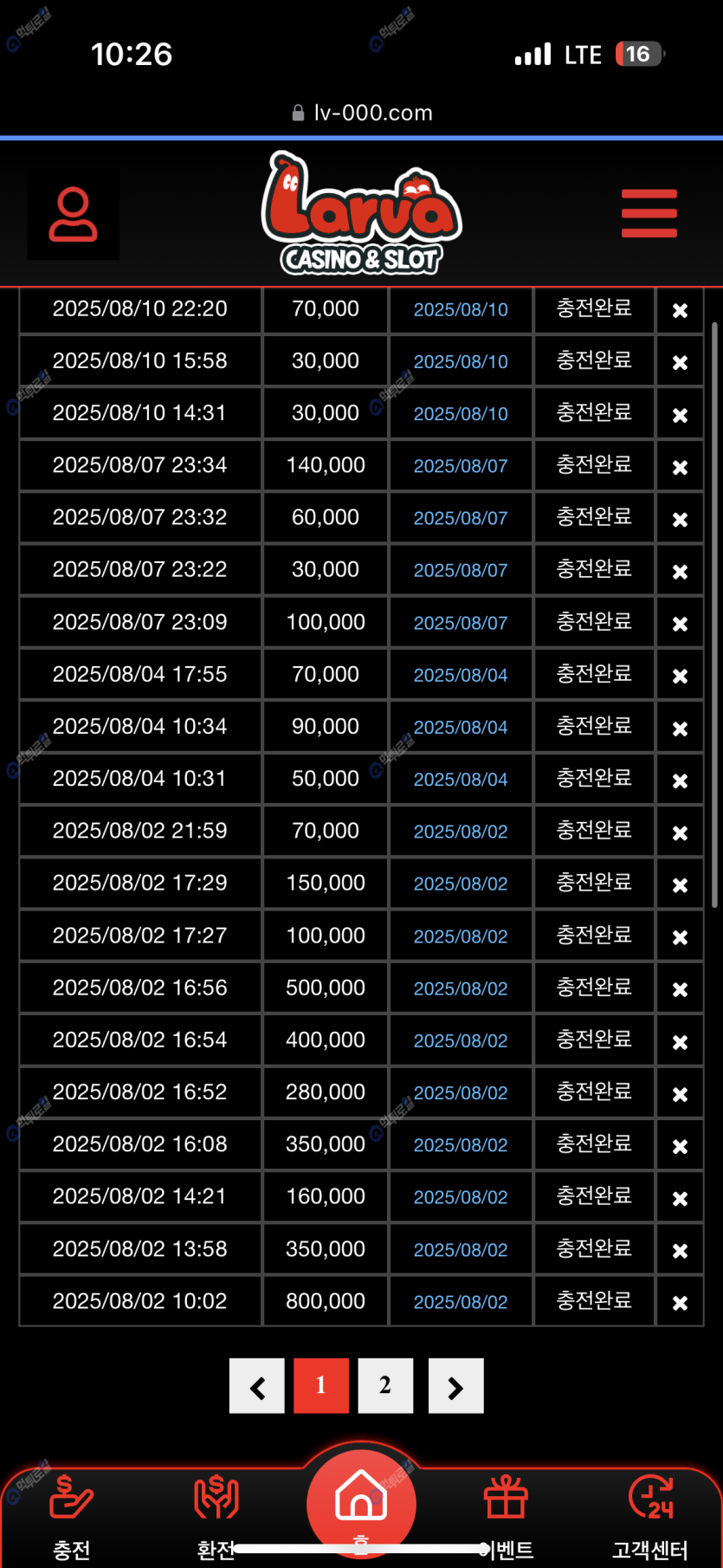The width and height of the screenshot is (723, 1568).
Task: Delete the 2025/08/10 22:20 deposit record
Action: pyautogui.click(x=680, y=310)
